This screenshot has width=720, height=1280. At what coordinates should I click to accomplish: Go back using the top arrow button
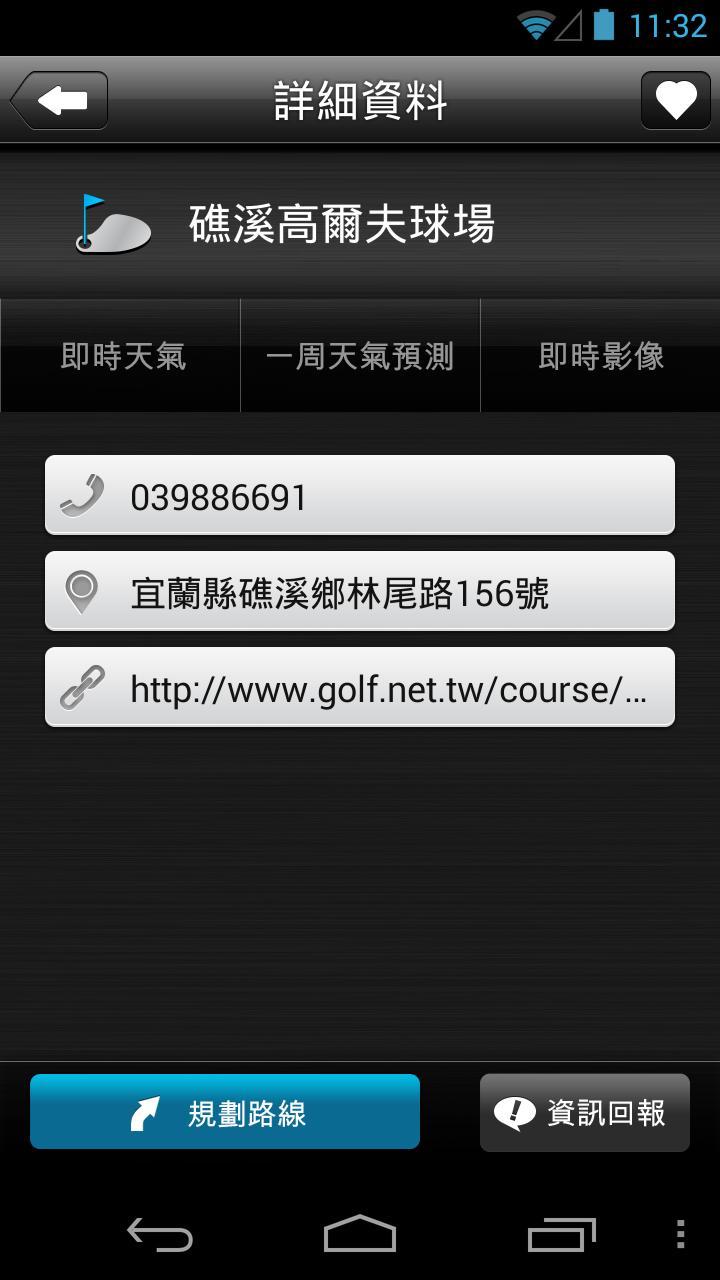[x=59, y=100]
